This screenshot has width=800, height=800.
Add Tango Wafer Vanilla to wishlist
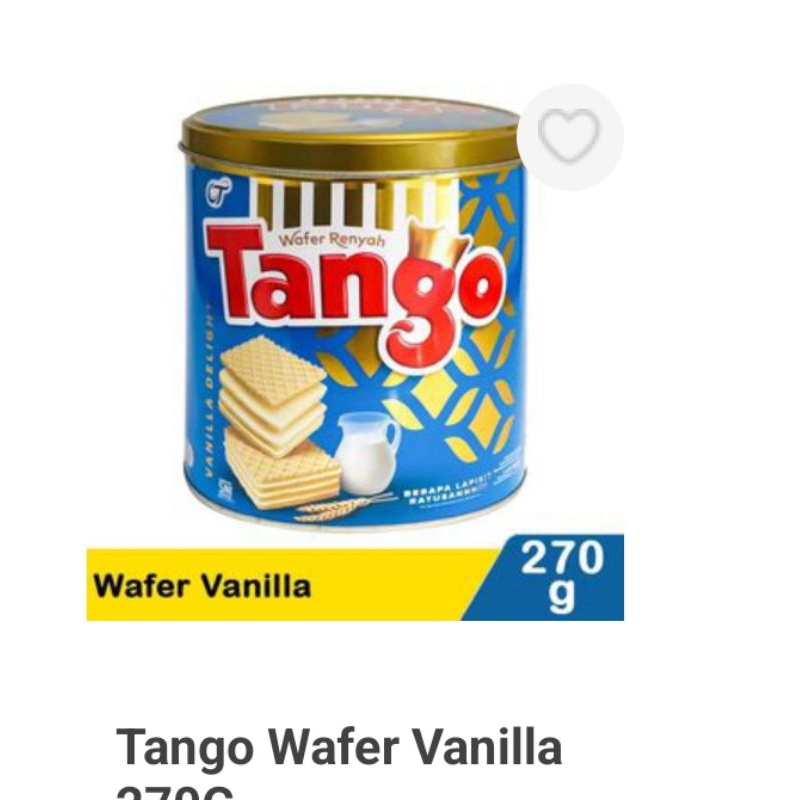click(x=570, y=137)
